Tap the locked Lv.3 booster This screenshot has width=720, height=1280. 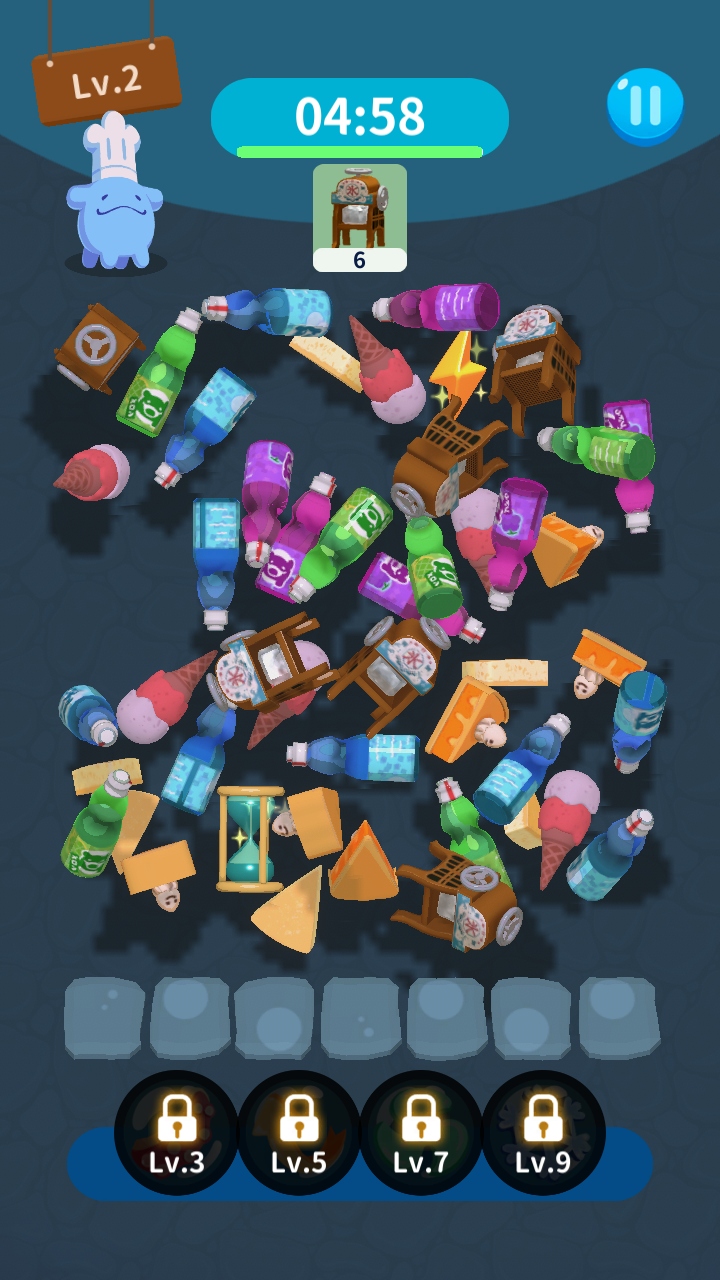point(176,1134)
